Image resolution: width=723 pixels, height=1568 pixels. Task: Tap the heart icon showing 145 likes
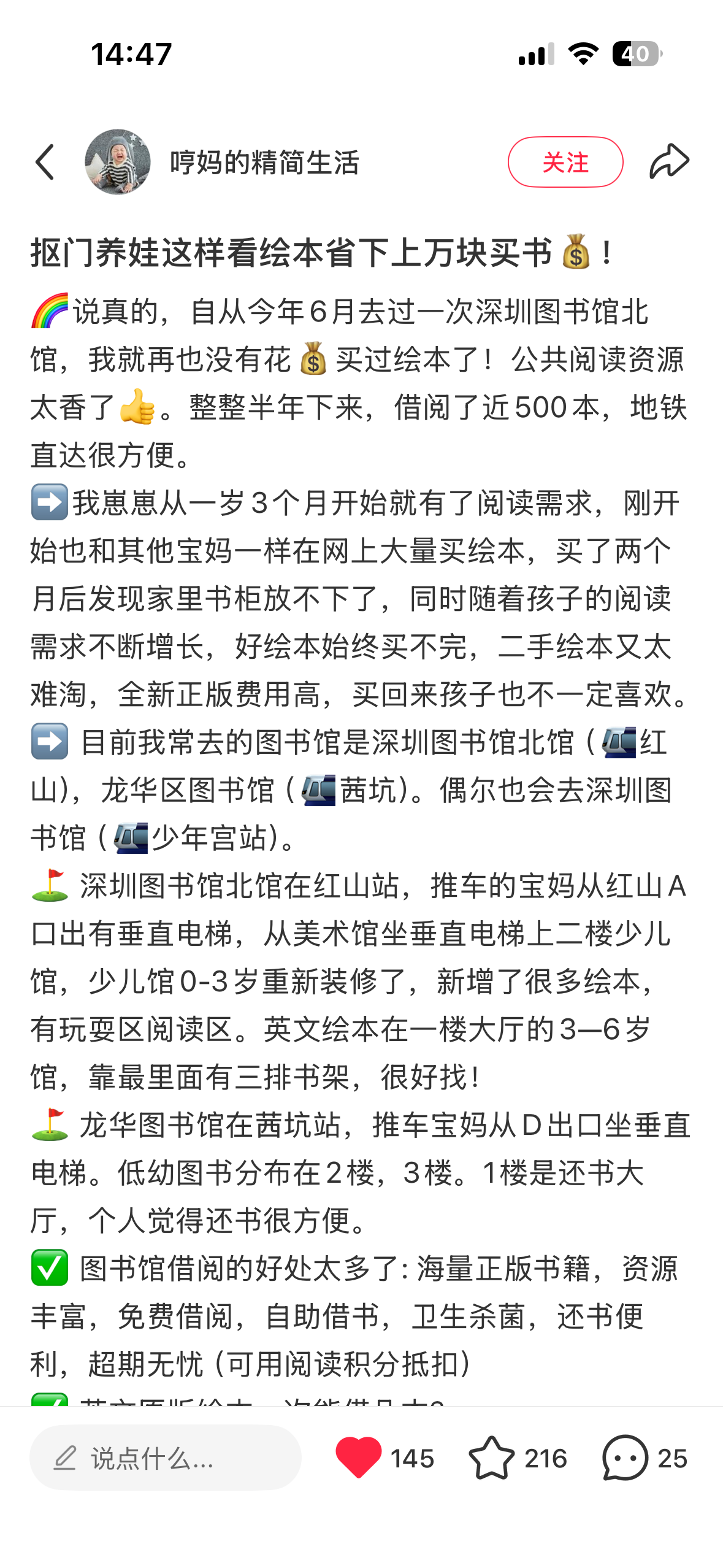tap(359, 1458)
